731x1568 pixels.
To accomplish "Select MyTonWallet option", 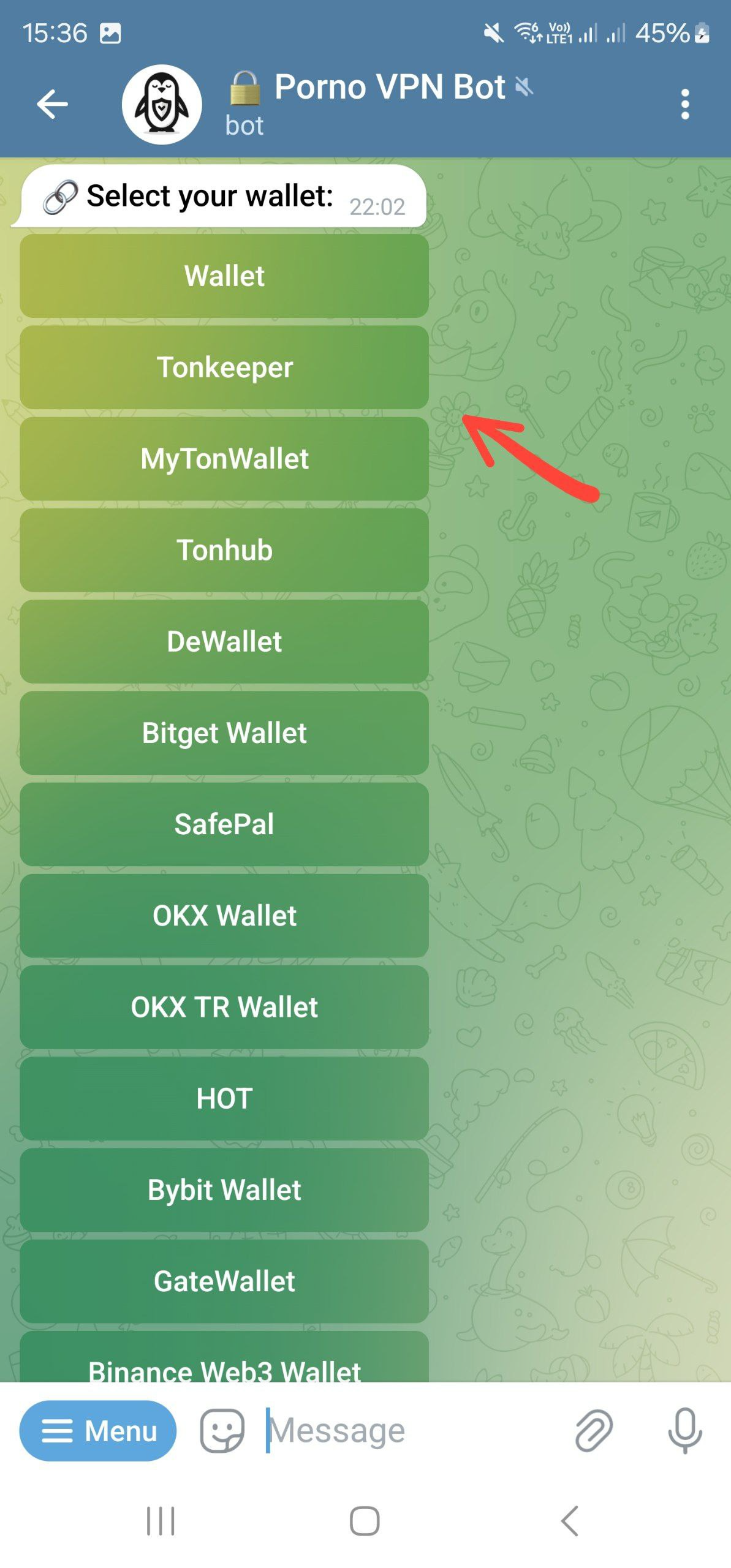I will [224, 458].
